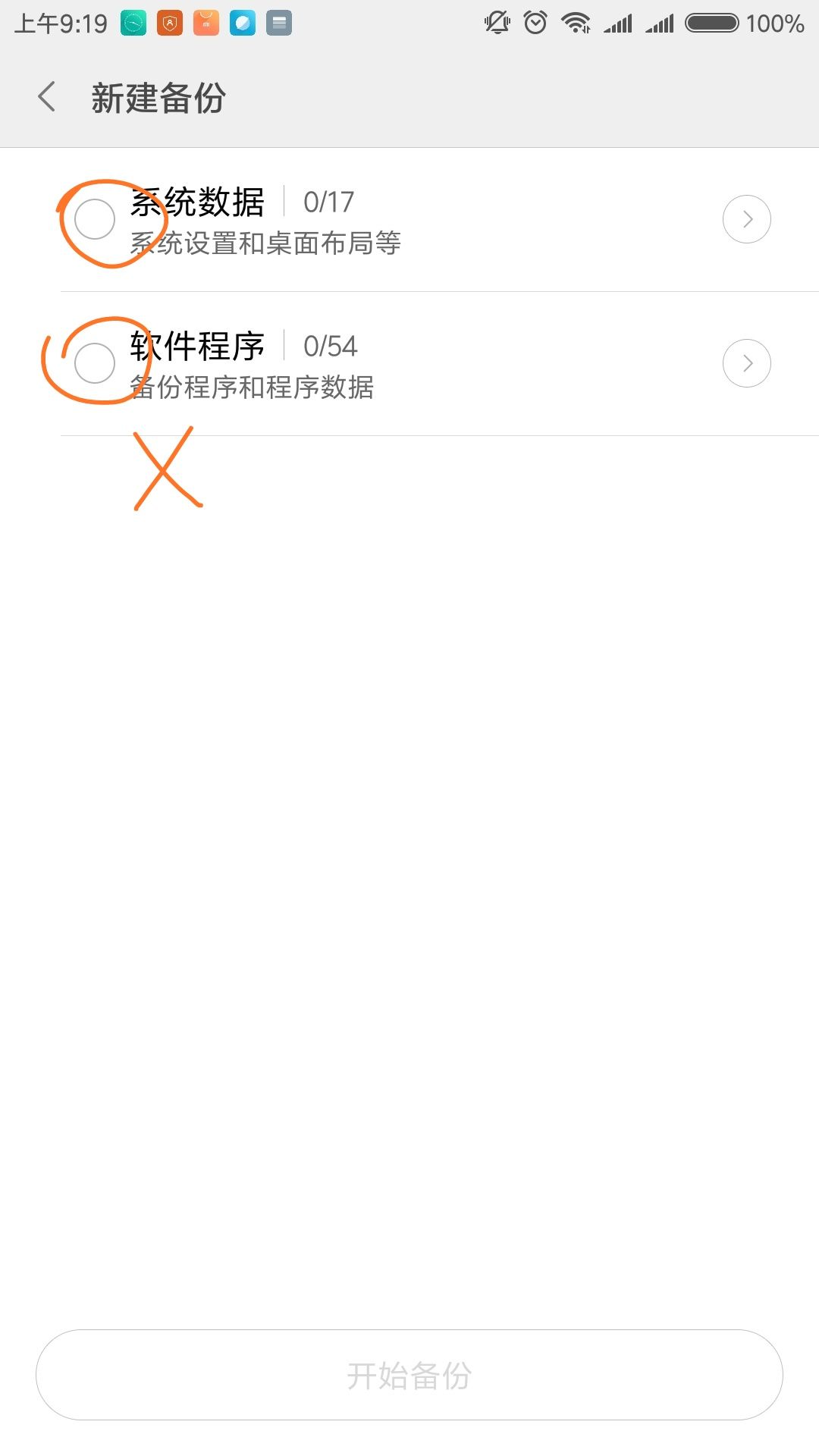Expand the 系统数据 item details
The width and height of the screenshot is (819, 1456).
coord(747,219)
